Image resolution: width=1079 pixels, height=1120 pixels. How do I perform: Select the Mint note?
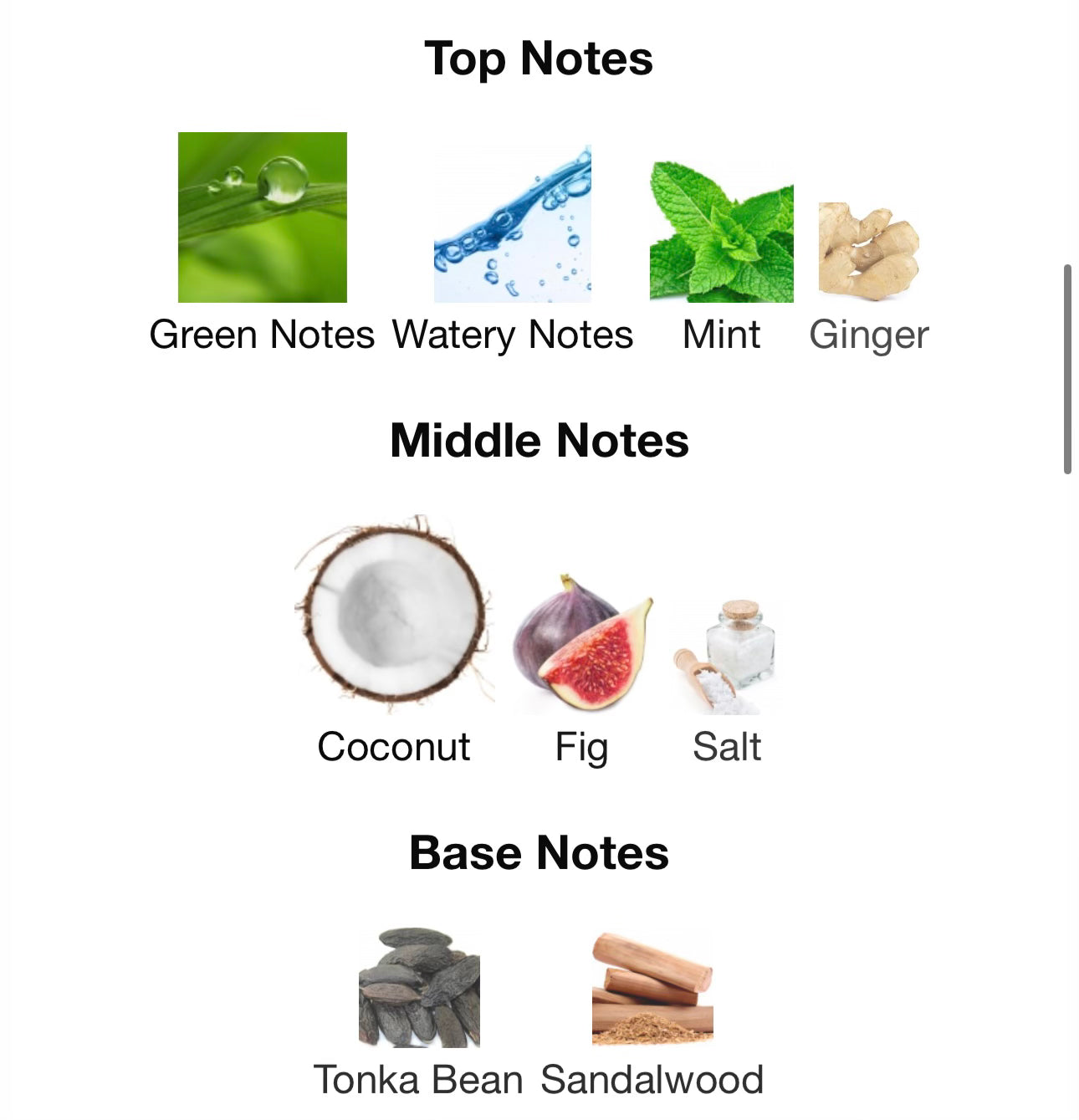pos(721,233)
